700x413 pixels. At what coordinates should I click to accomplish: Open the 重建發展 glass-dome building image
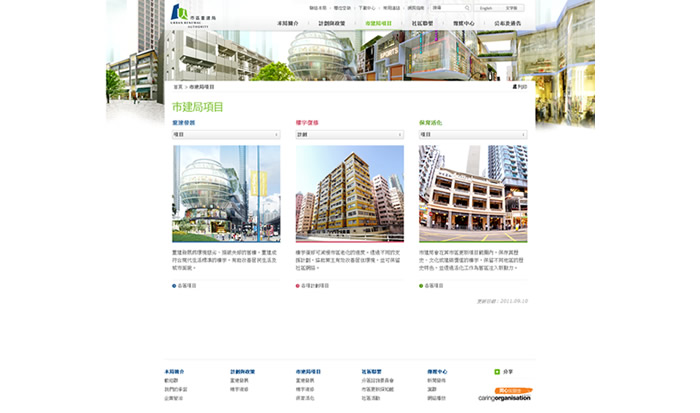point(226,194)
